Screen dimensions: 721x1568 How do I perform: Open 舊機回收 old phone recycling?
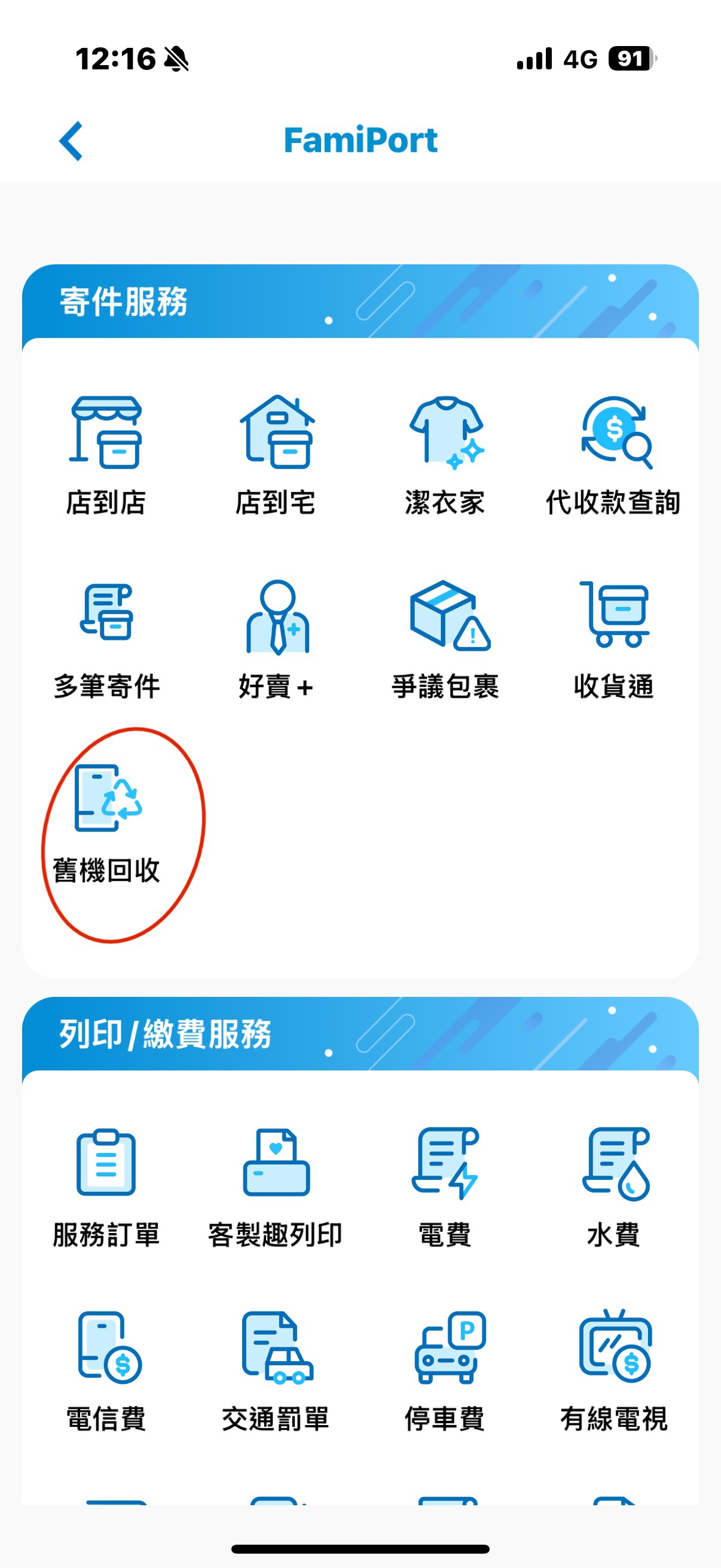click(106, 823)
